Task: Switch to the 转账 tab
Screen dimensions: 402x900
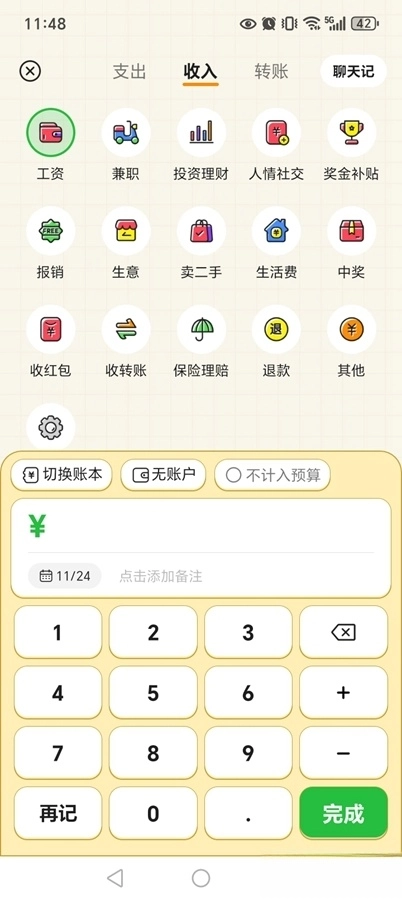Action: tap(271, 72)
